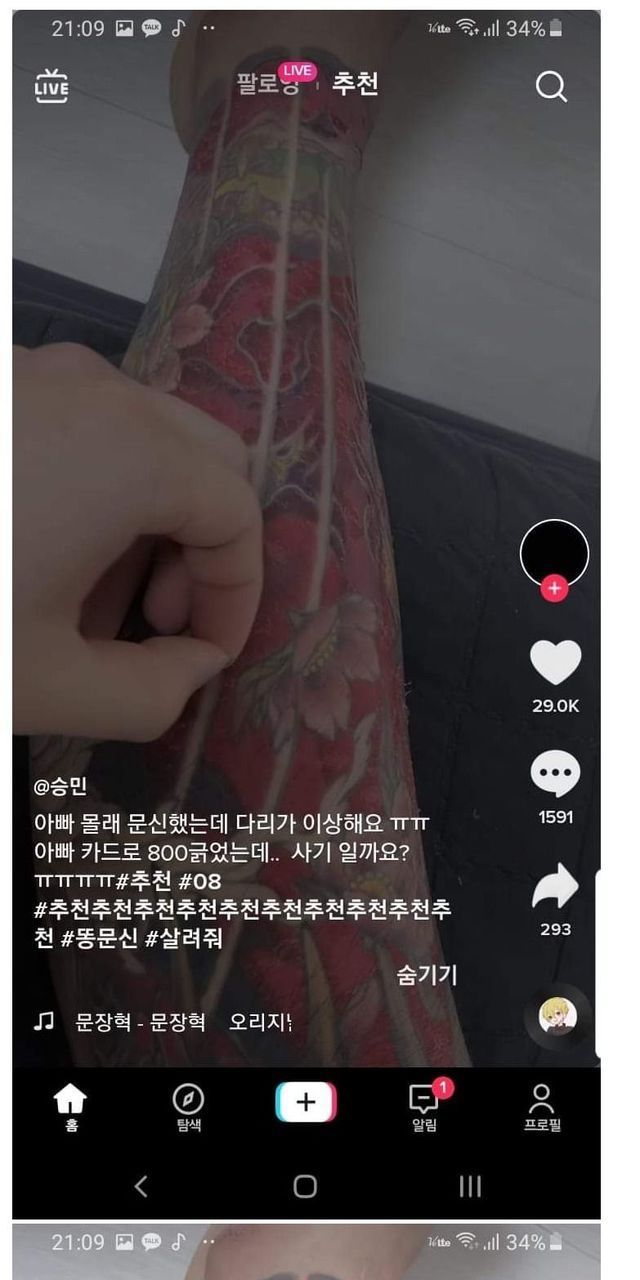Open search with the magnifier icon
640x1280 pixels.
tap(551, 87)
